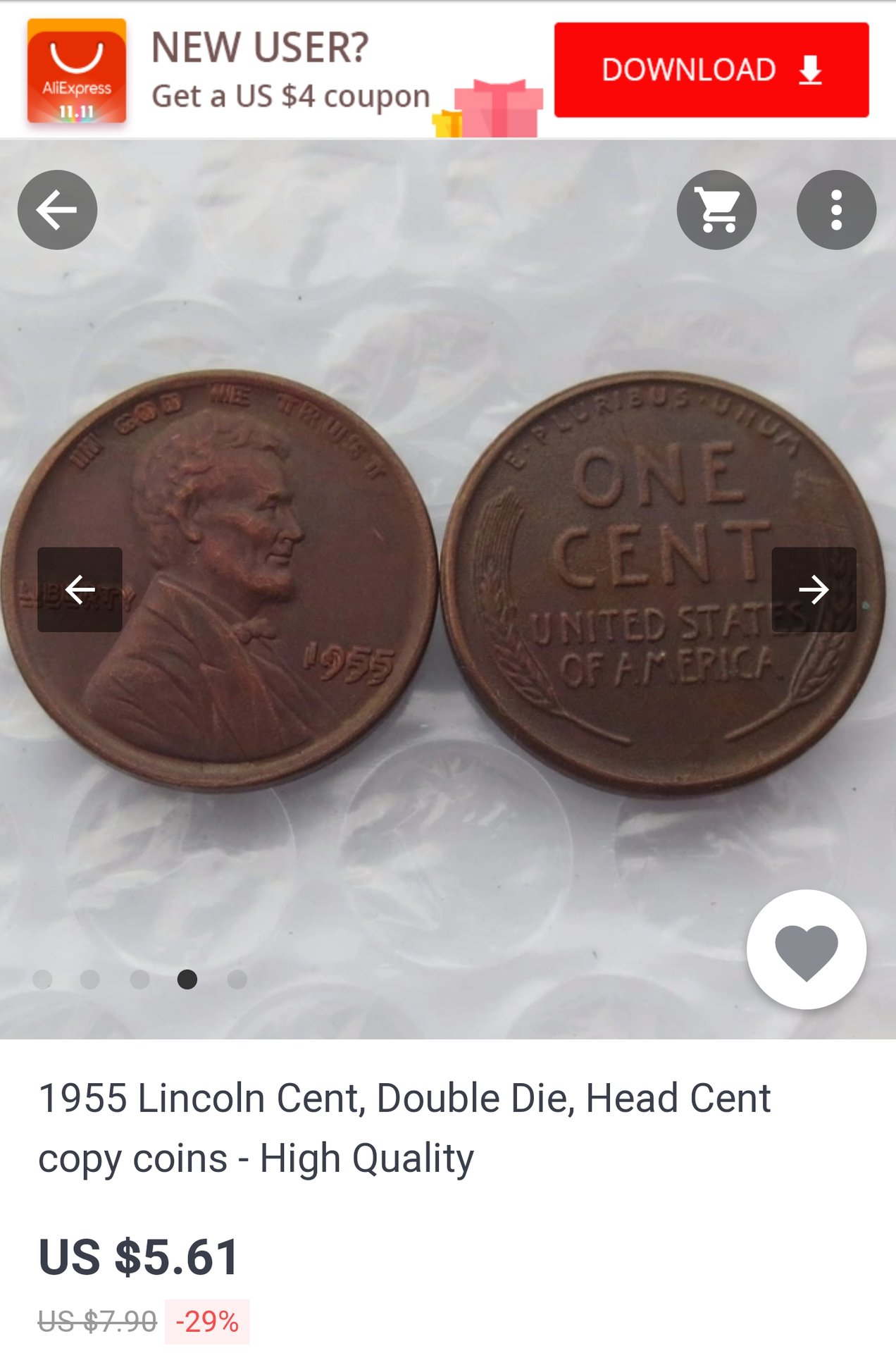Image resolution: width=896 pixels, height=1353 pixels.
Task: Go back using the arrow icon
Action: [x=57, y=209]
